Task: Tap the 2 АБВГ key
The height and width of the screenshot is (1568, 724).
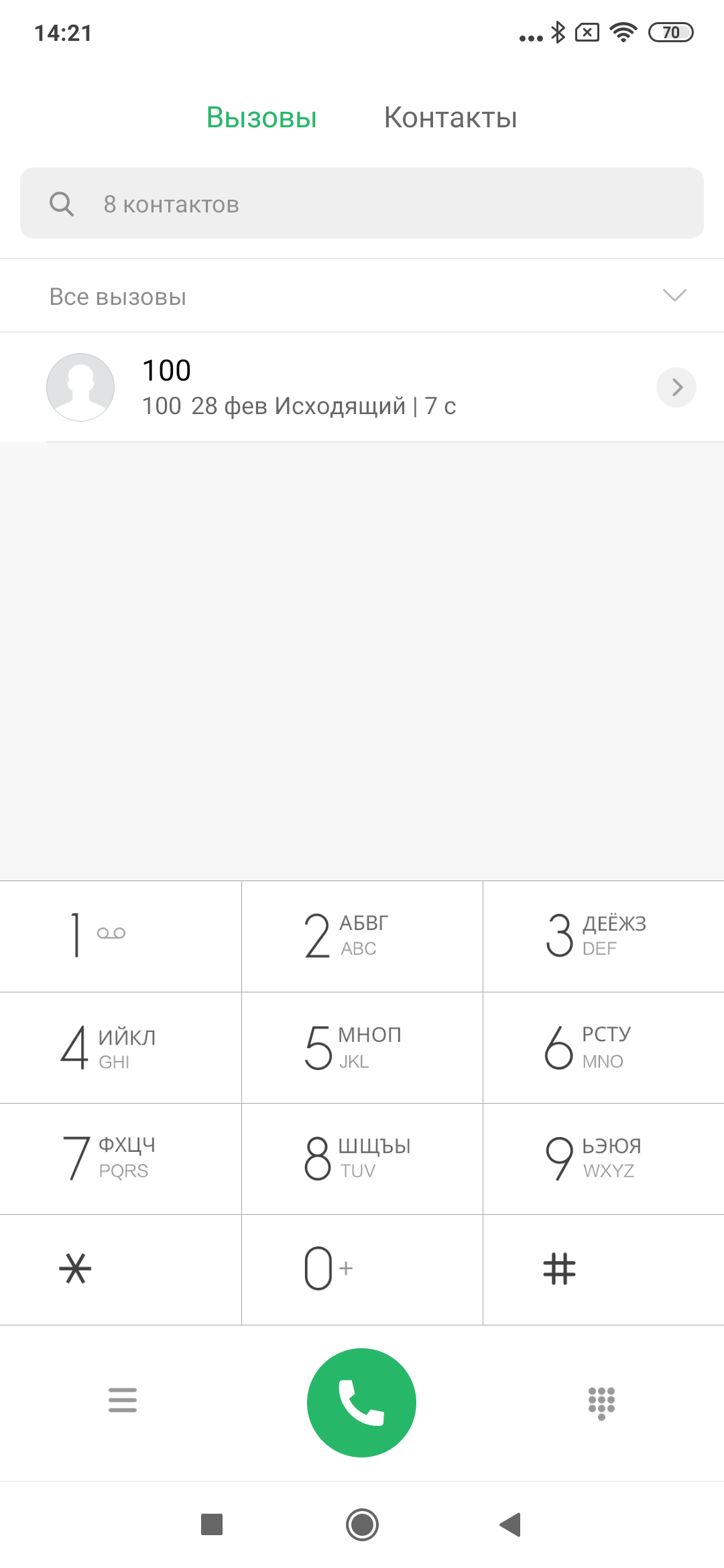Action: pos(362,936)
